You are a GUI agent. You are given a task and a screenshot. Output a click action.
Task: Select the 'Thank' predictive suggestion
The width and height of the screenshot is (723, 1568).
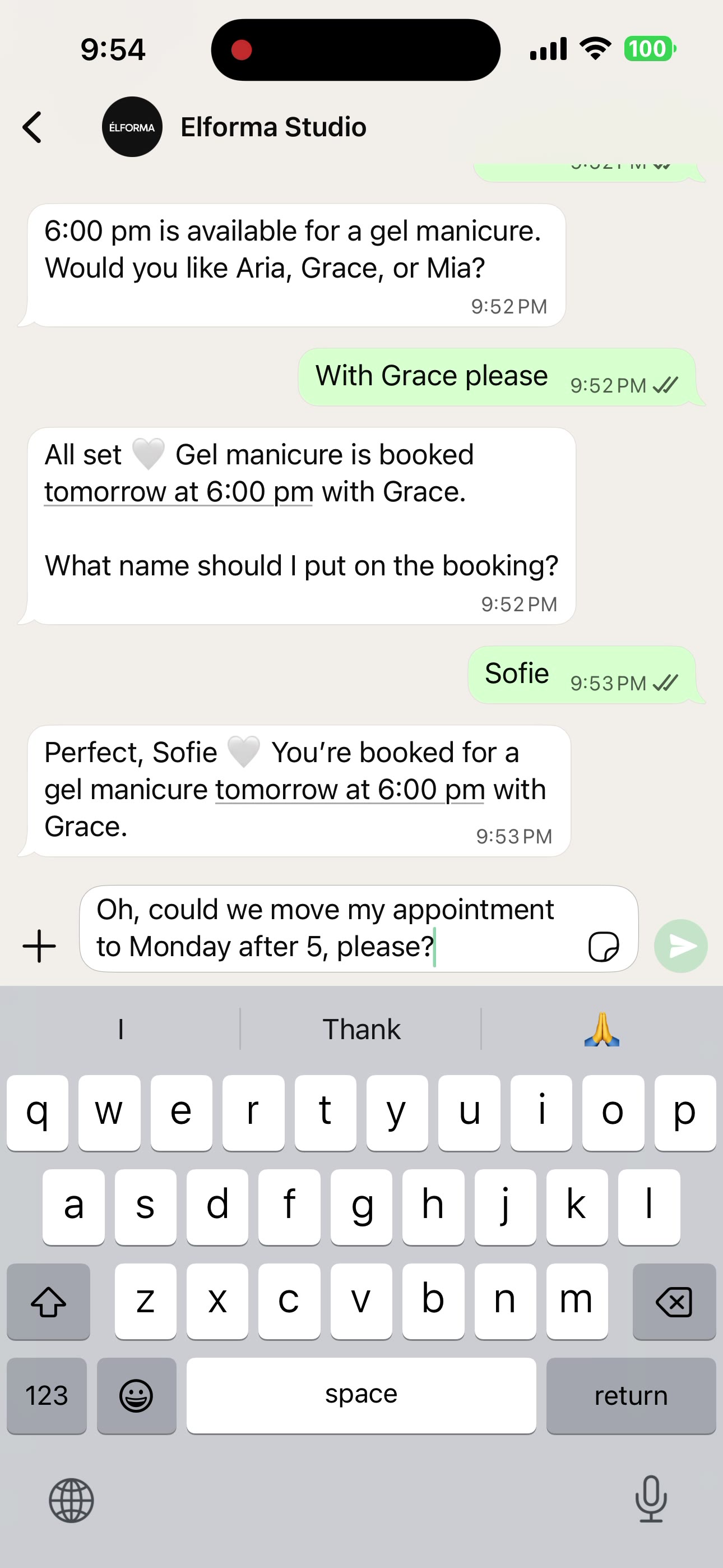coord(361,1029)
